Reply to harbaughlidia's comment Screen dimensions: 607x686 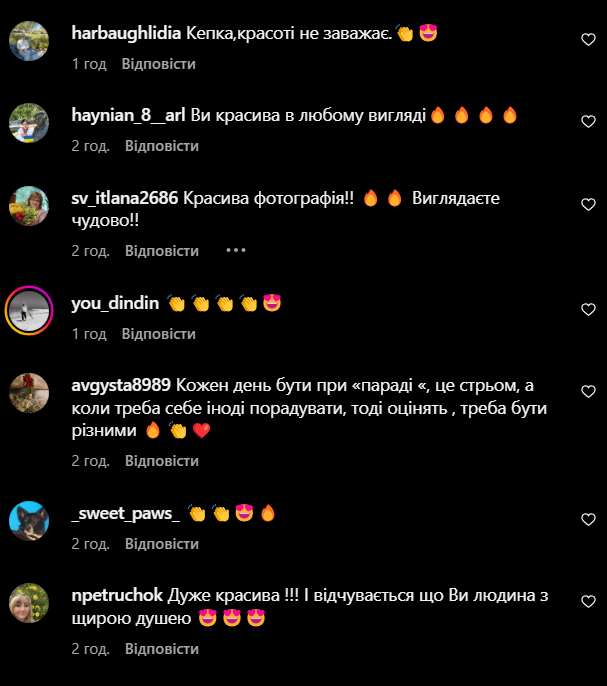[x=158, y=63]
